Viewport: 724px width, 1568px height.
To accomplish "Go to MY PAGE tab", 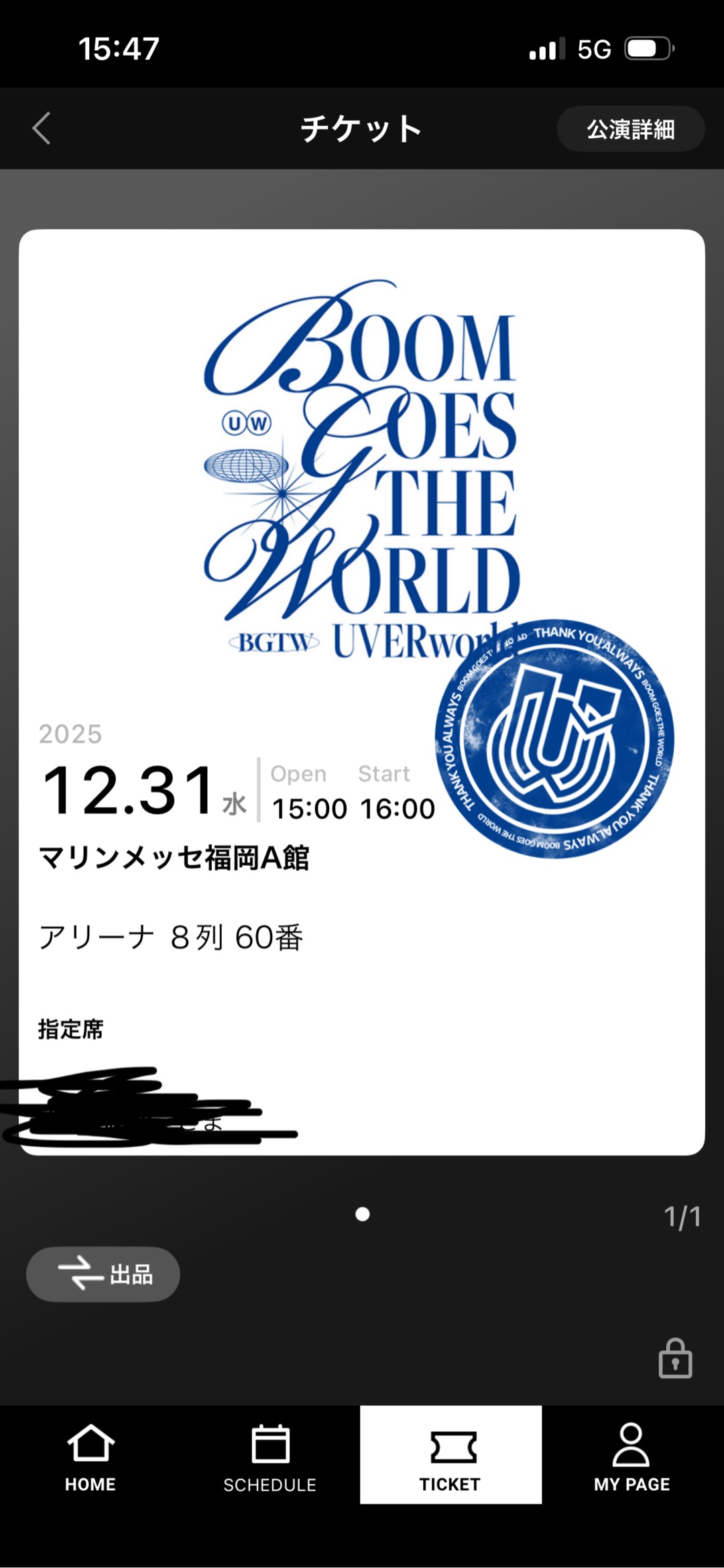I will [x=631, y=1457].
